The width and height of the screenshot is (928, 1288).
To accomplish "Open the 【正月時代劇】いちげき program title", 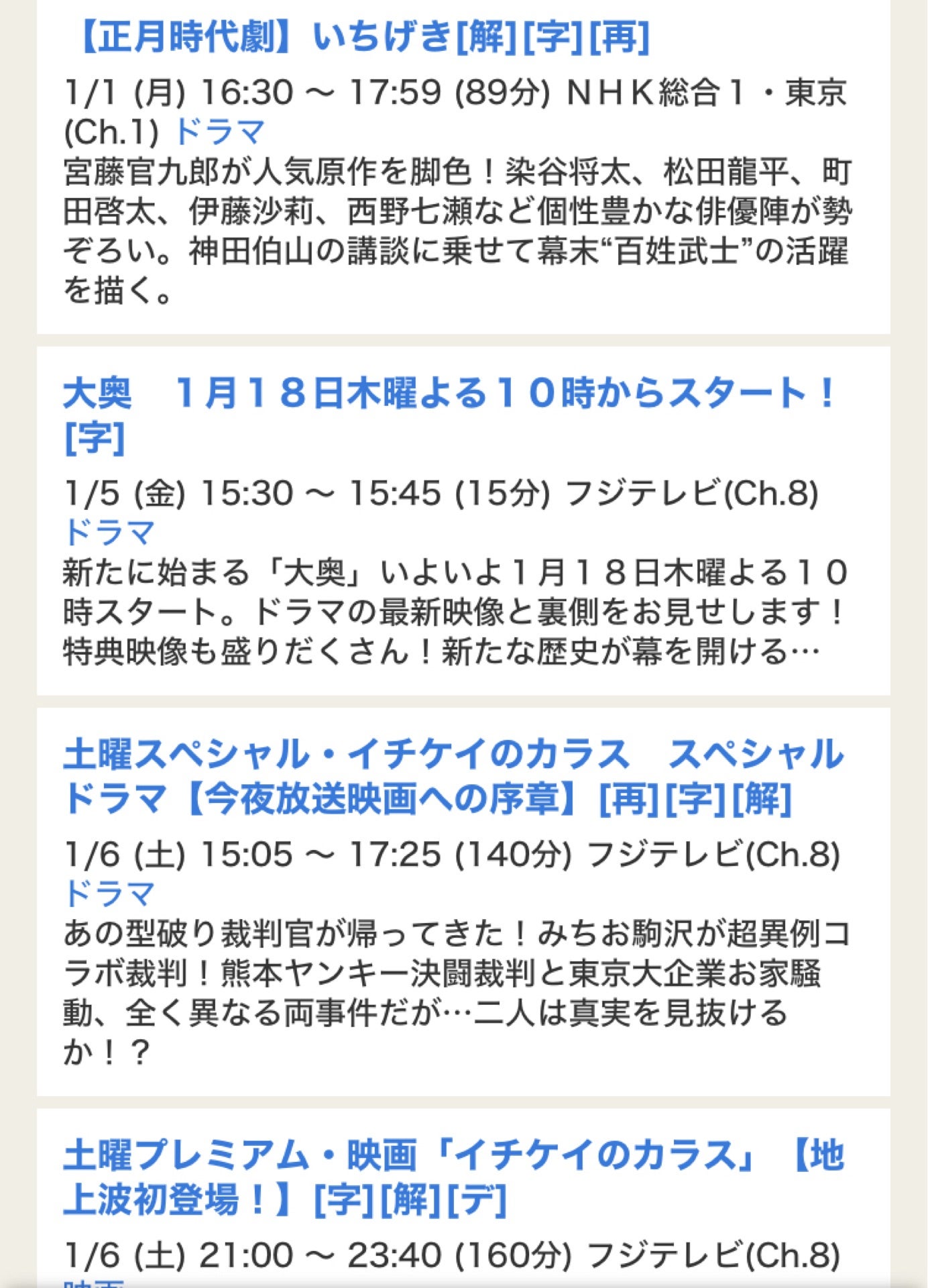I will coord(362,36).
